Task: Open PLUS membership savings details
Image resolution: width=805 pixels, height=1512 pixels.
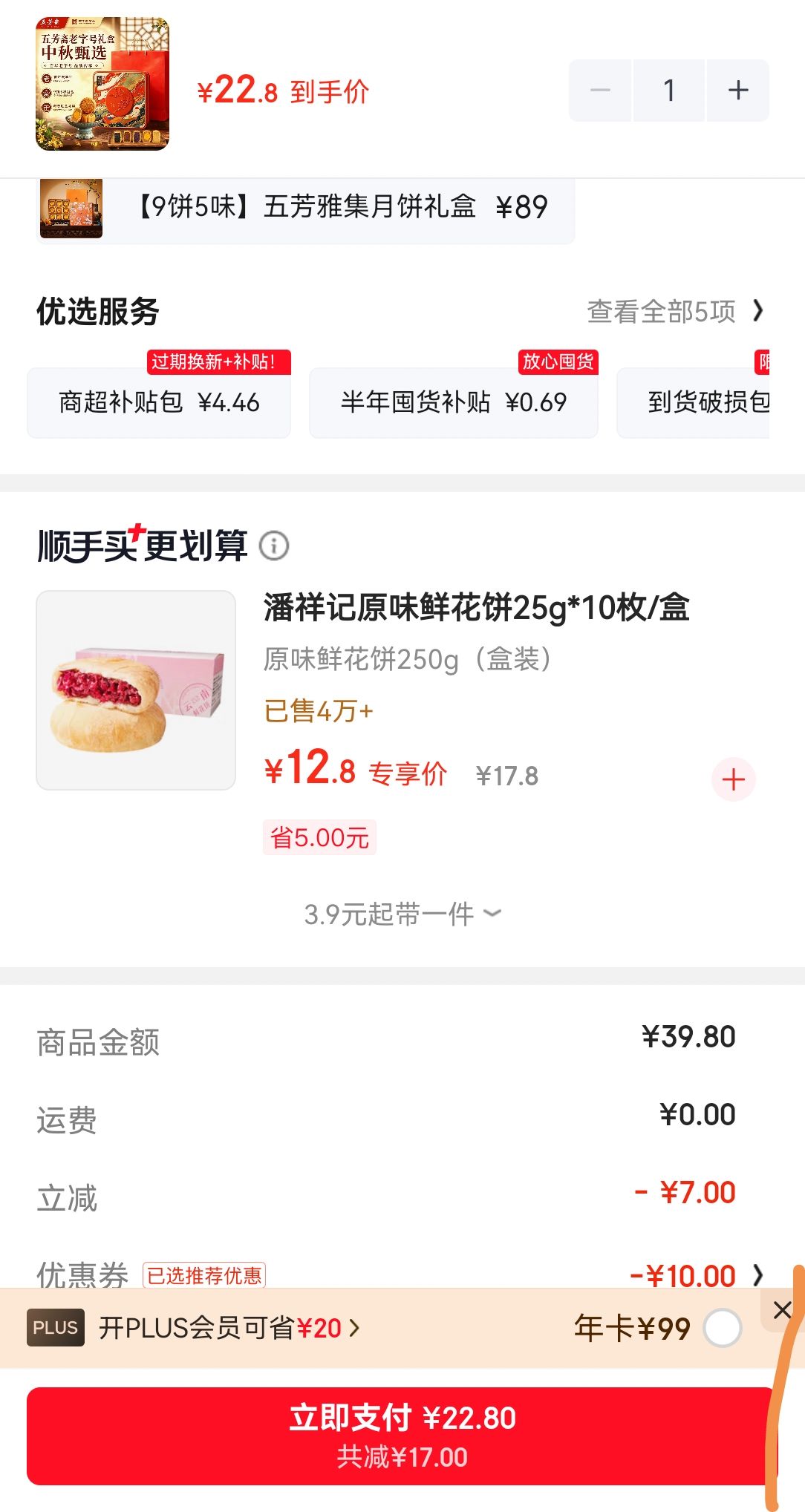Action: pos(229,1328)
